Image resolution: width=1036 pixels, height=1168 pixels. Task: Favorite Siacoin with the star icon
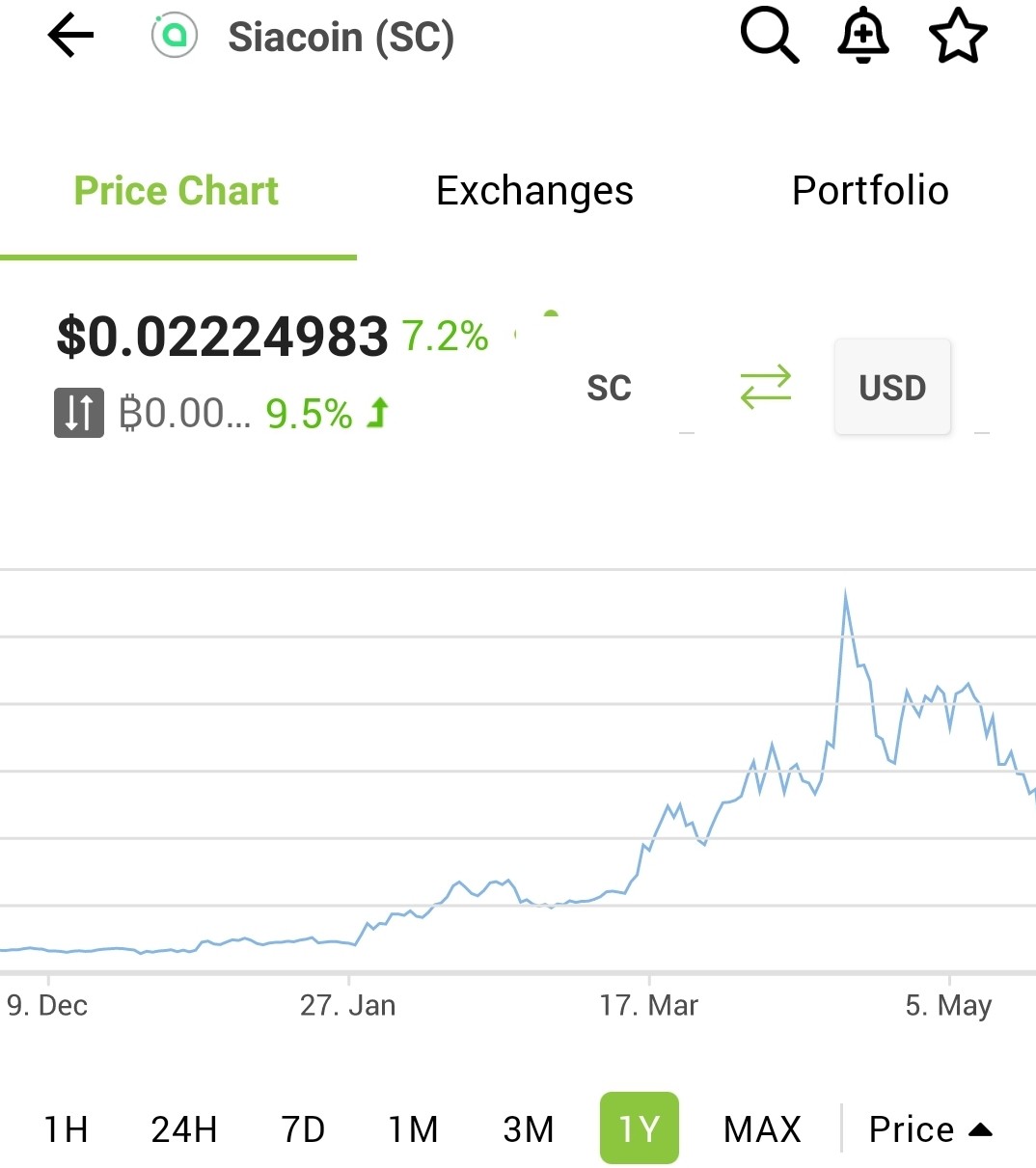coord(958,36)
